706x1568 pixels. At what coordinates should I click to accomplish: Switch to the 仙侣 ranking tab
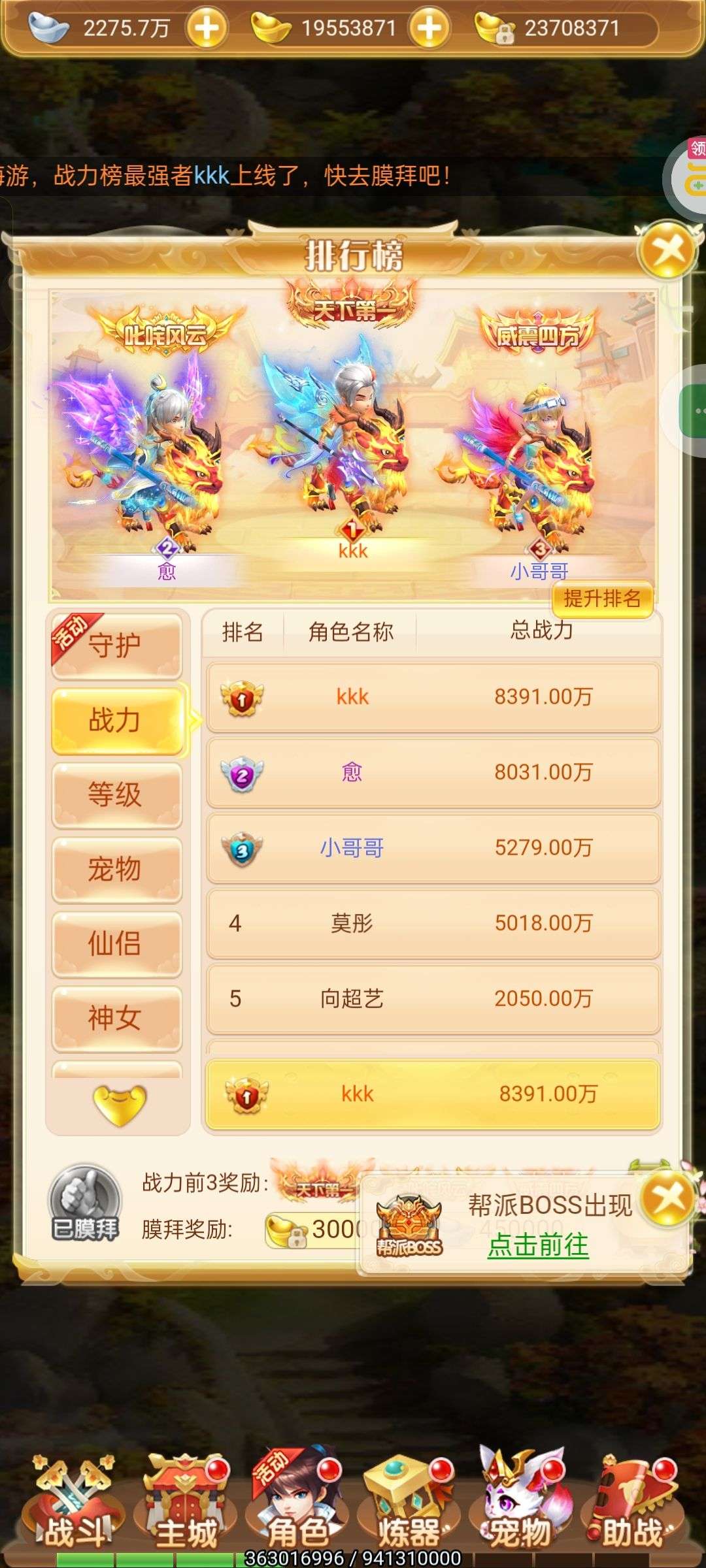tap(116, 944)
